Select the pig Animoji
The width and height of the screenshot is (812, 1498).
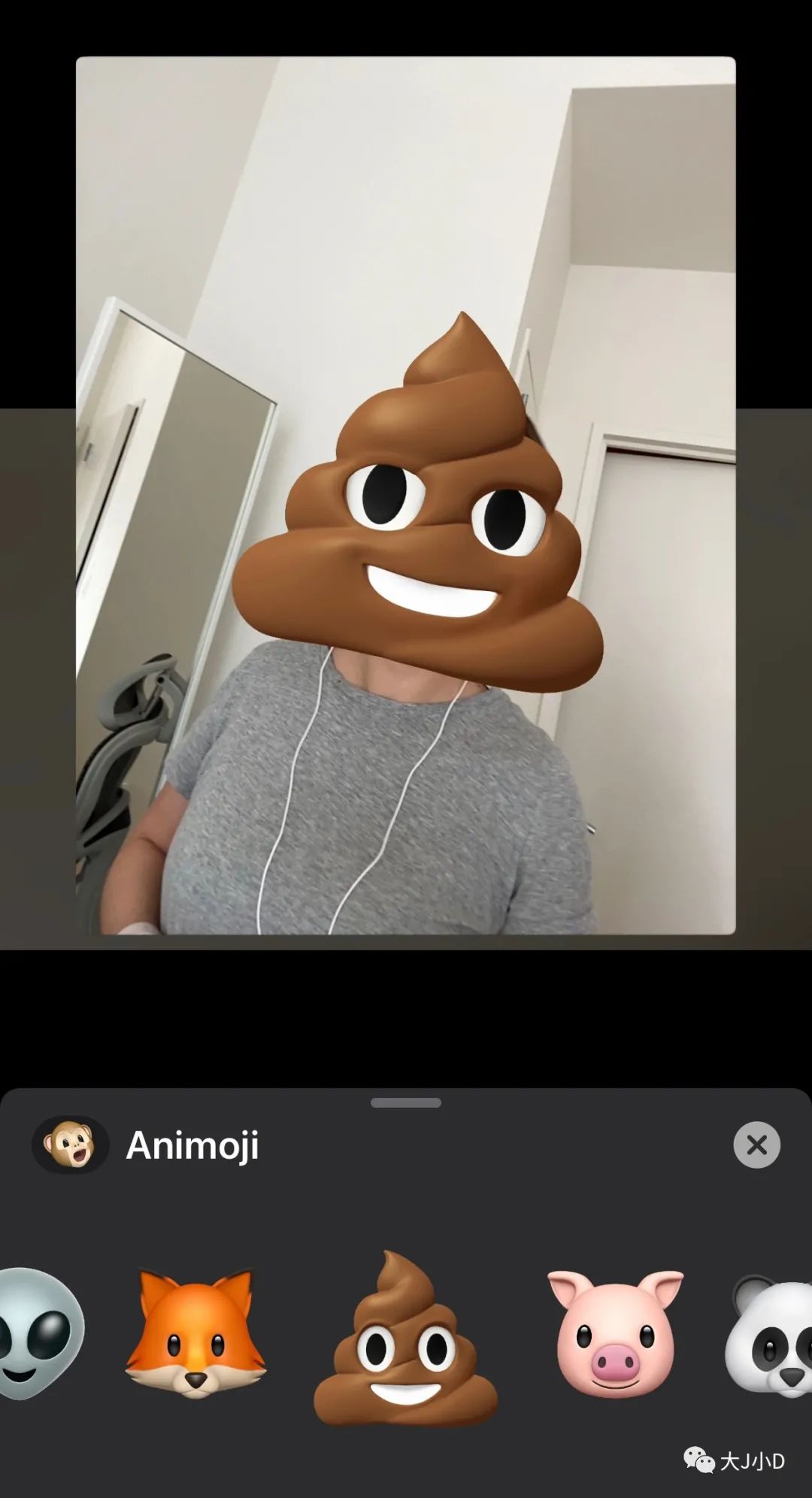point(615,1333)
